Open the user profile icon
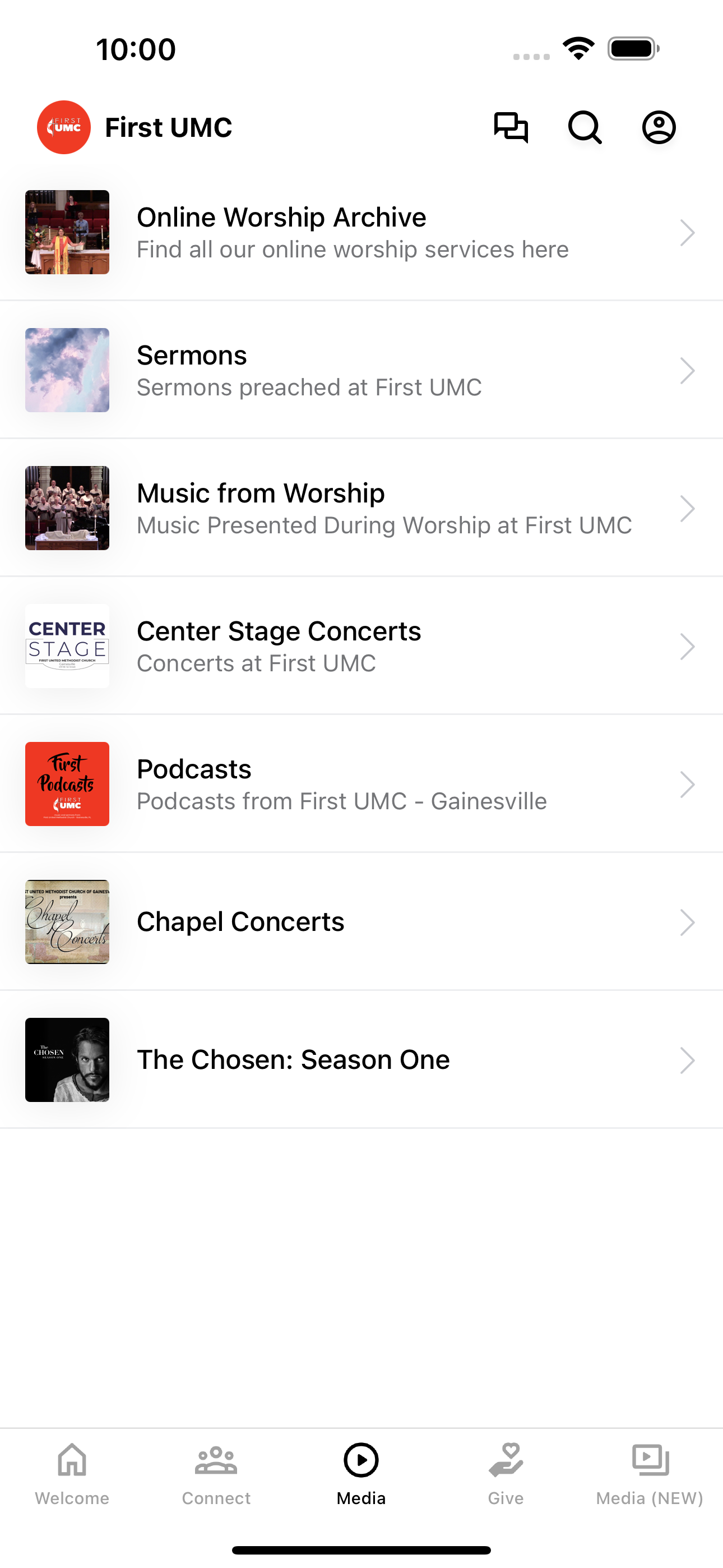723x1568 pixels. click(659, 127)
